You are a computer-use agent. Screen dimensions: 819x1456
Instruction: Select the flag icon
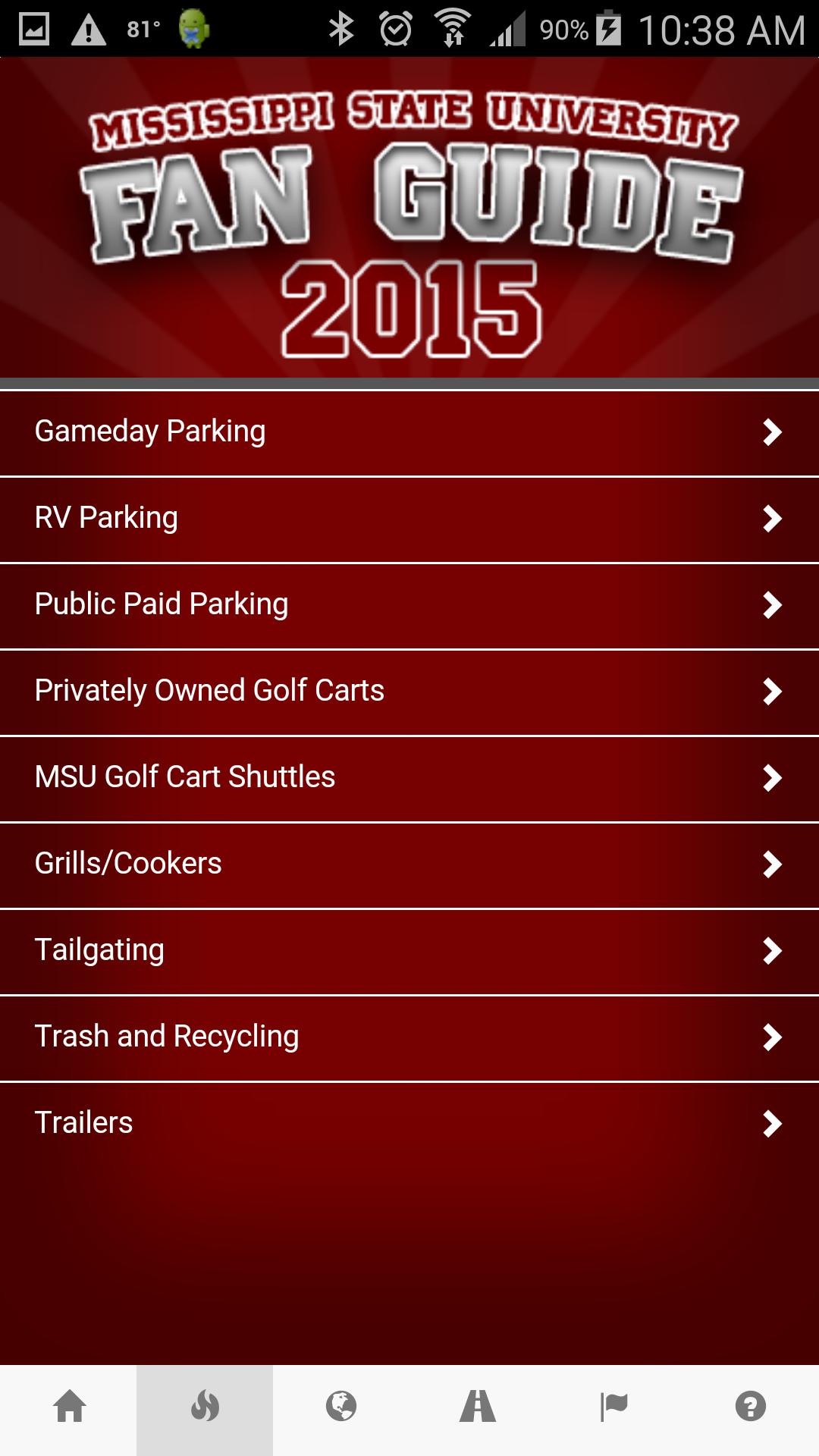(x=614, y=1407)
